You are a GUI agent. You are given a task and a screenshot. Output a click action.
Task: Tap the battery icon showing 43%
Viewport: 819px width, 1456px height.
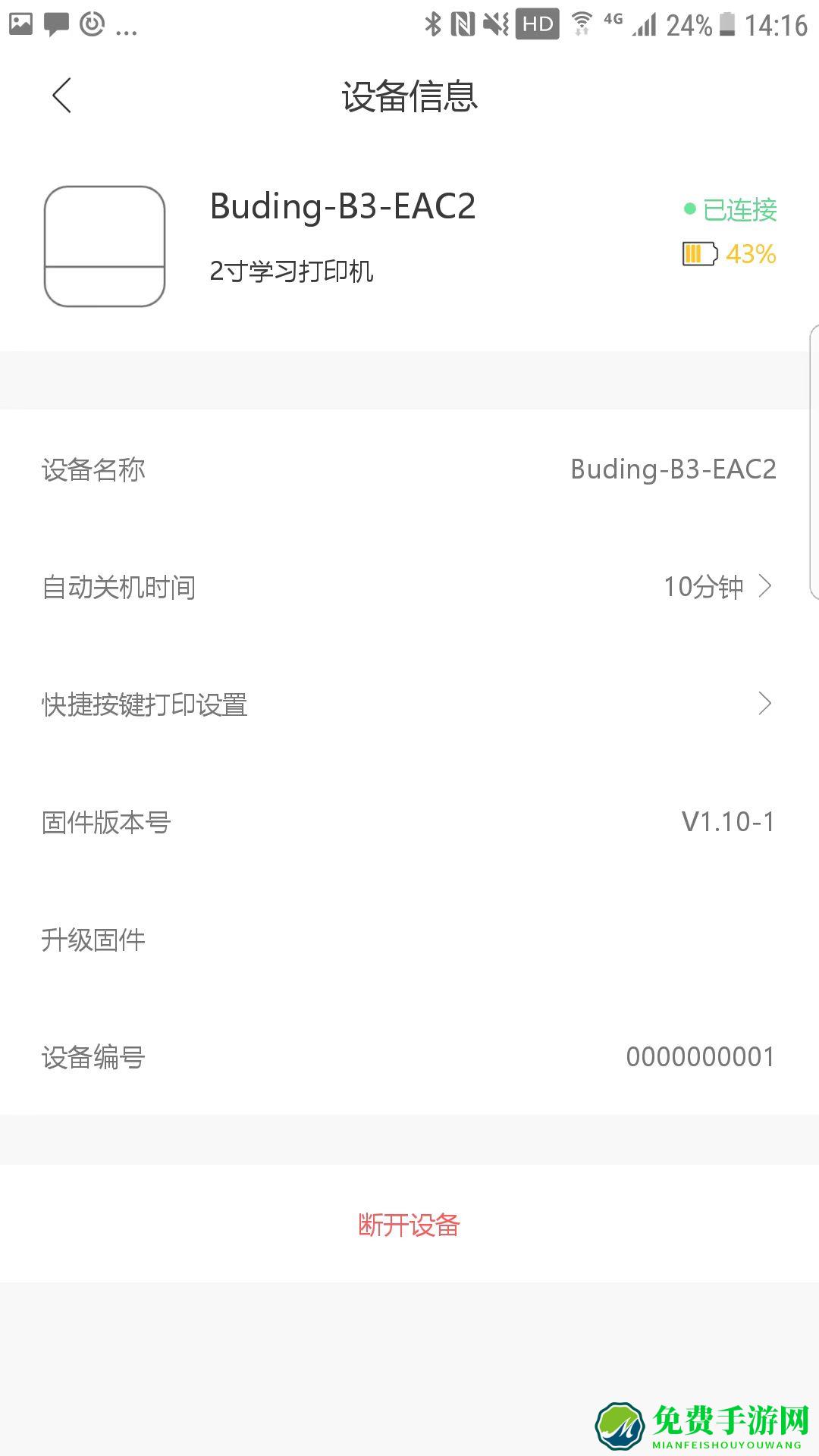[x=700, y=253]
